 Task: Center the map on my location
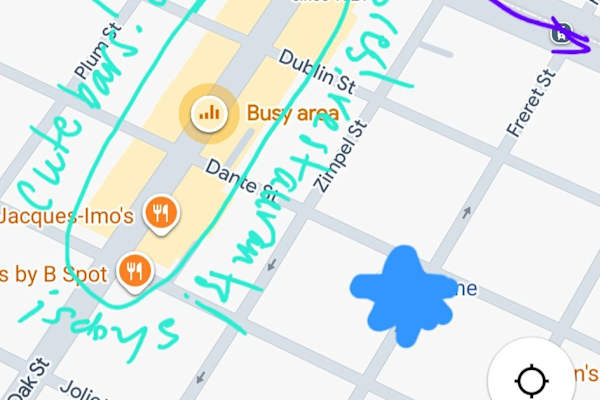[532, 381]
